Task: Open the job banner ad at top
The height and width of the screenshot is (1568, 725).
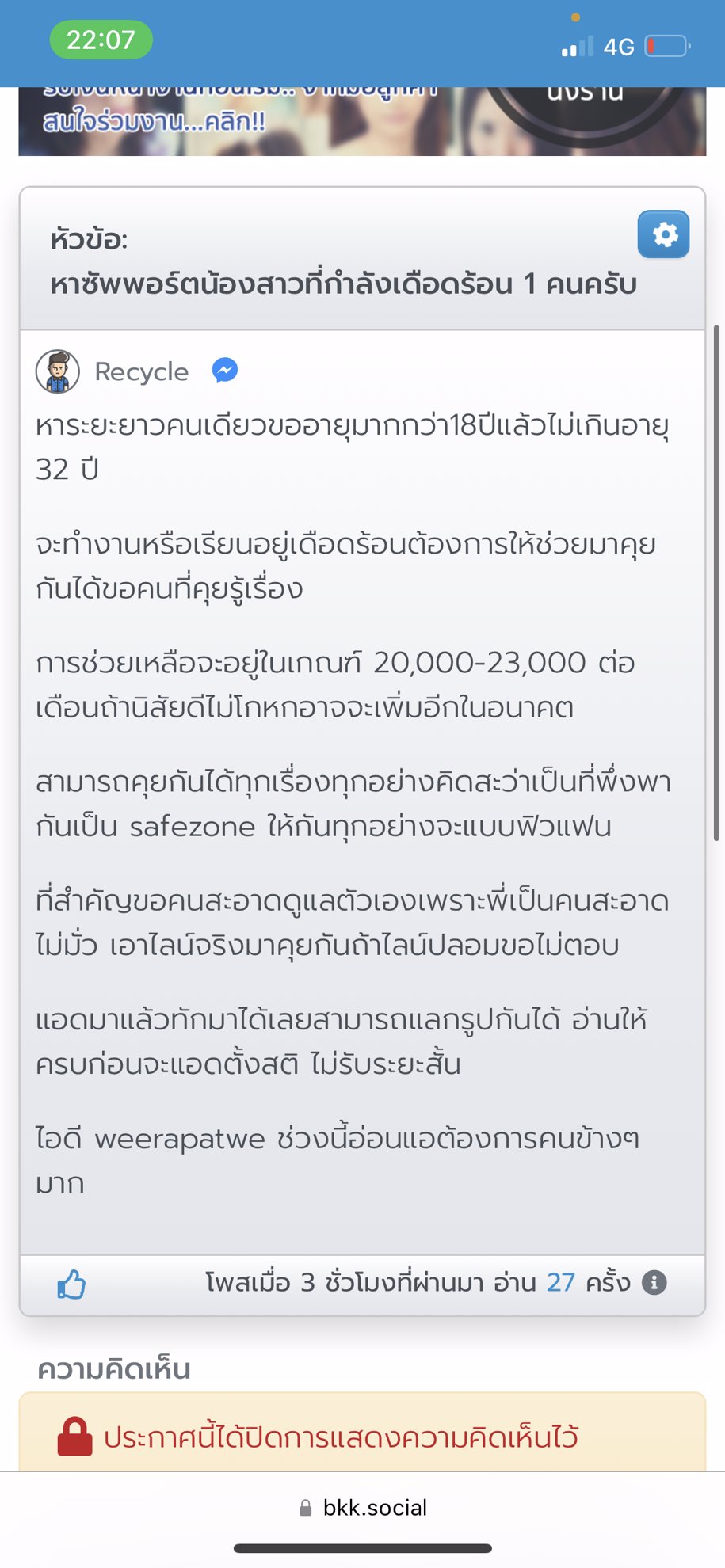Action: [361, 121]
